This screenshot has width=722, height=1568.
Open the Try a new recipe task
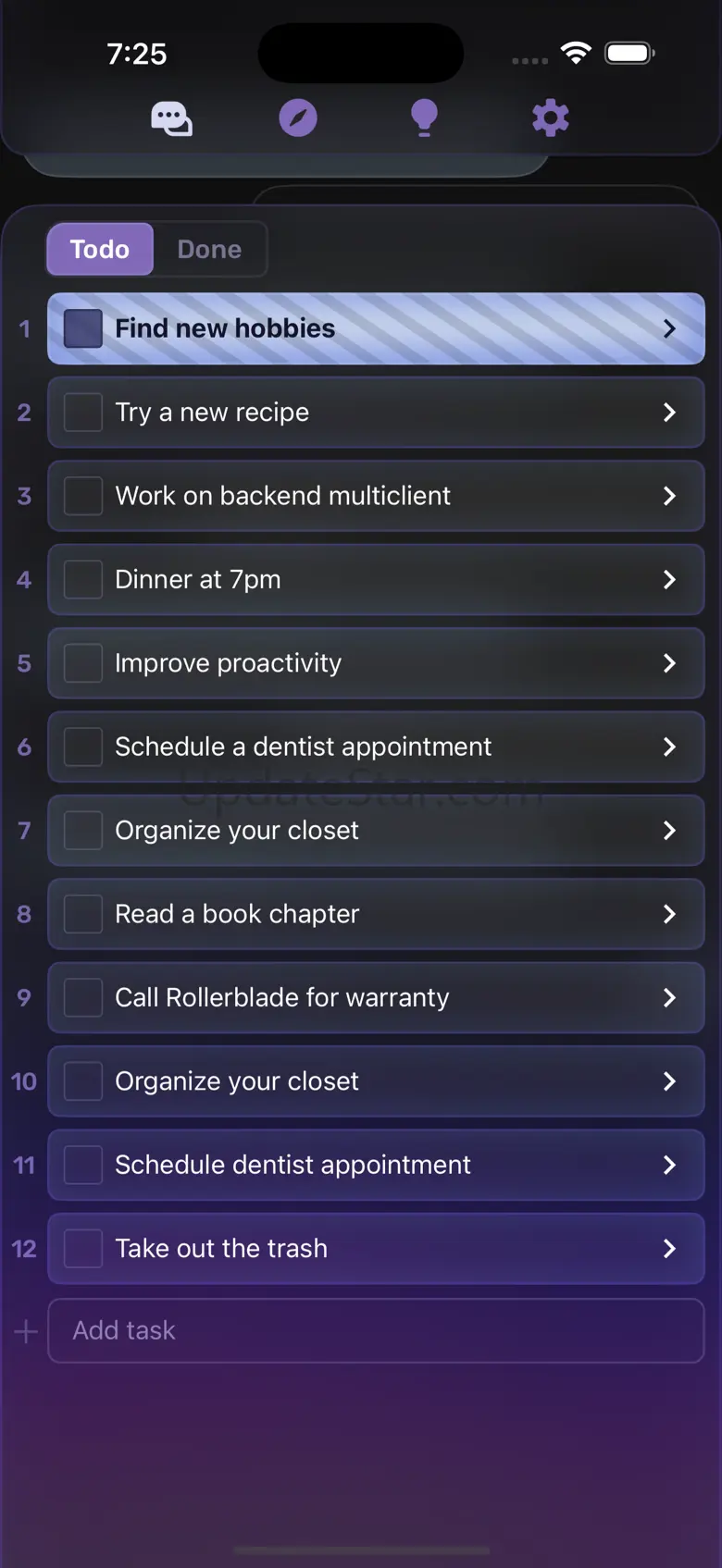[x=375, y=413]
